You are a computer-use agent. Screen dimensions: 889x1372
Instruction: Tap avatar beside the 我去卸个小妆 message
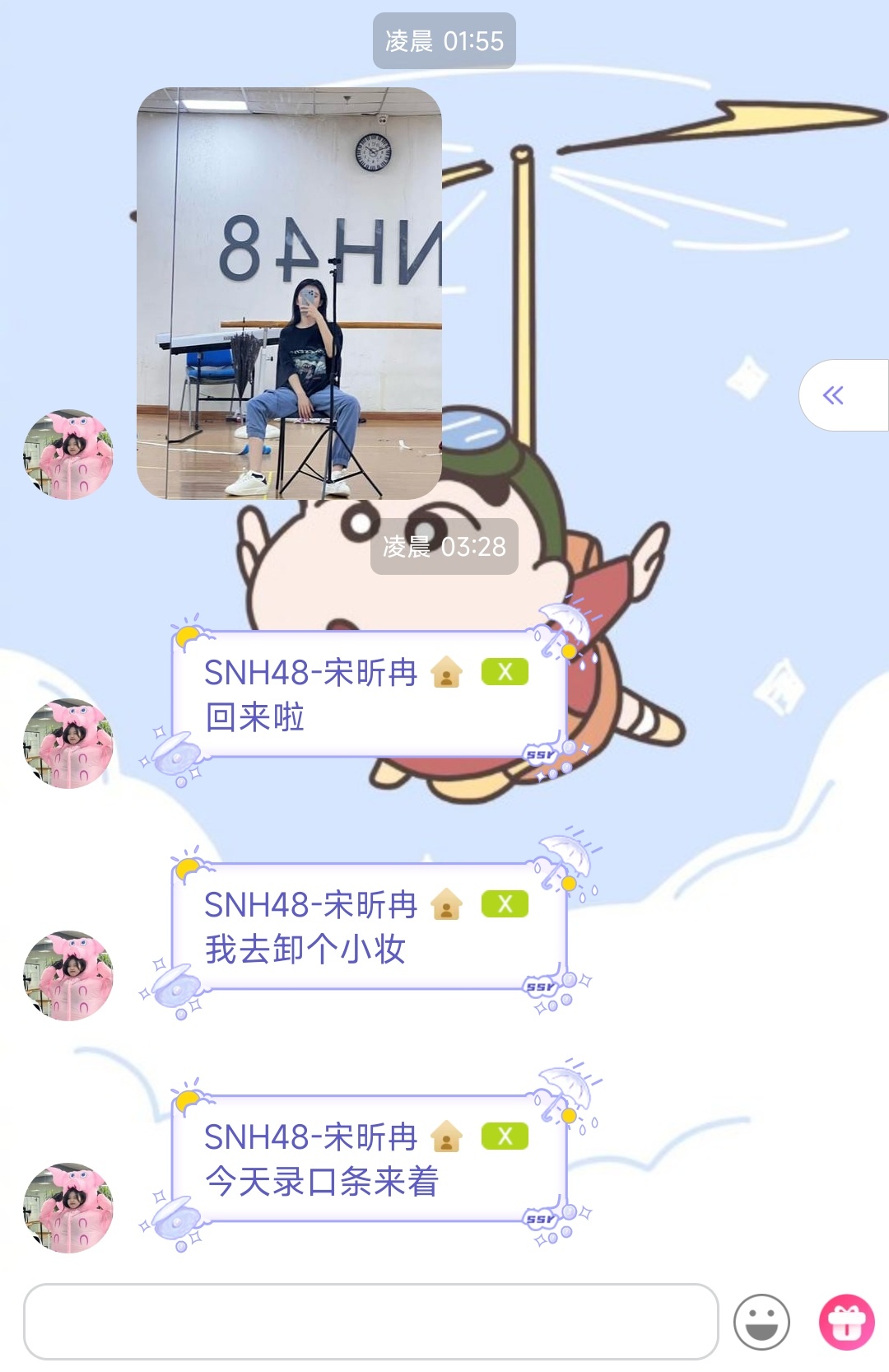[68, 976]
